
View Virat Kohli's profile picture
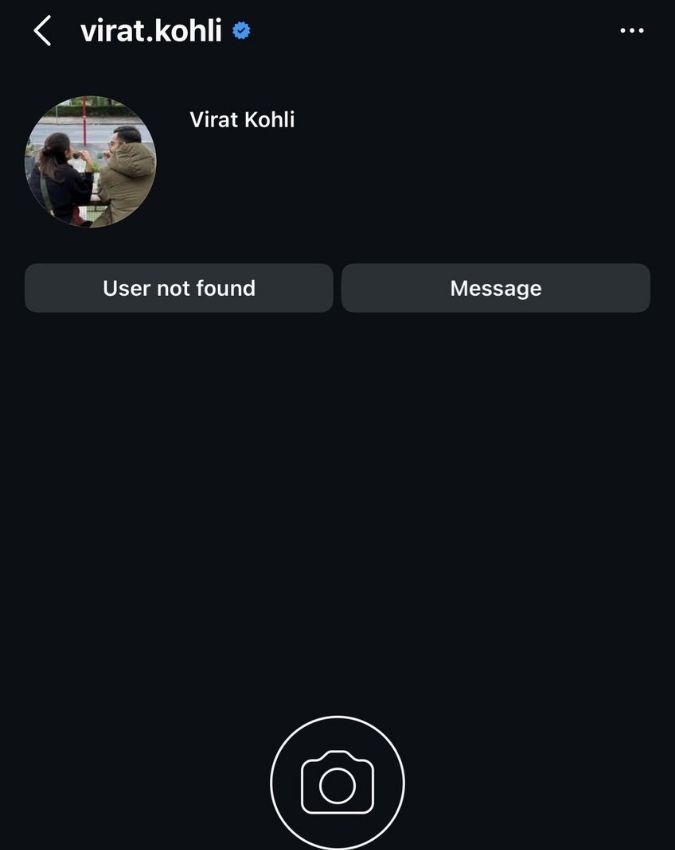click(90, 161)
